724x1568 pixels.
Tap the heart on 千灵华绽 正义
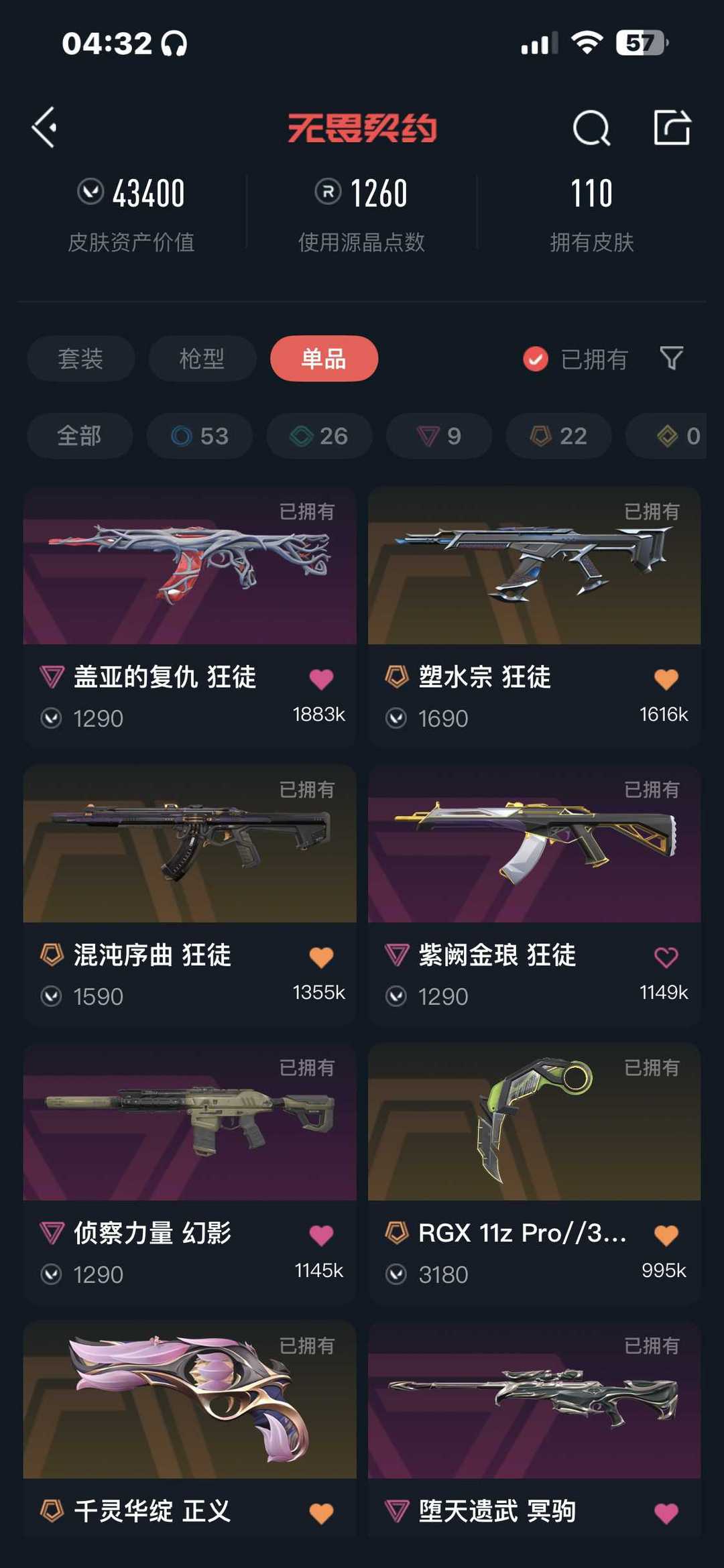coord(321,1513)
